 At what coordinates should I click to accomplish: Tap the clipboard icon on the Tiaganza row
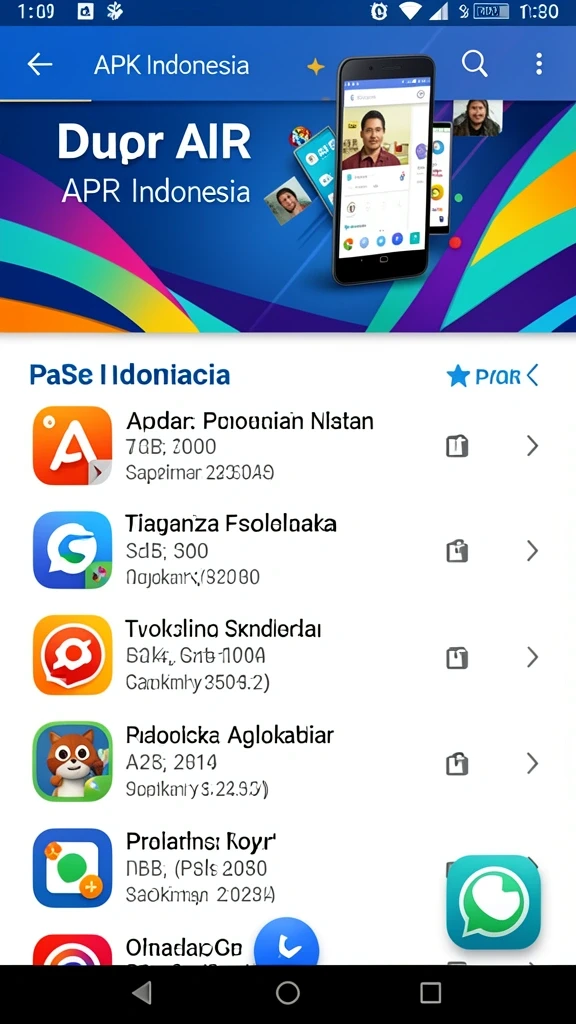pyautogui.click(x=457, y=551)
